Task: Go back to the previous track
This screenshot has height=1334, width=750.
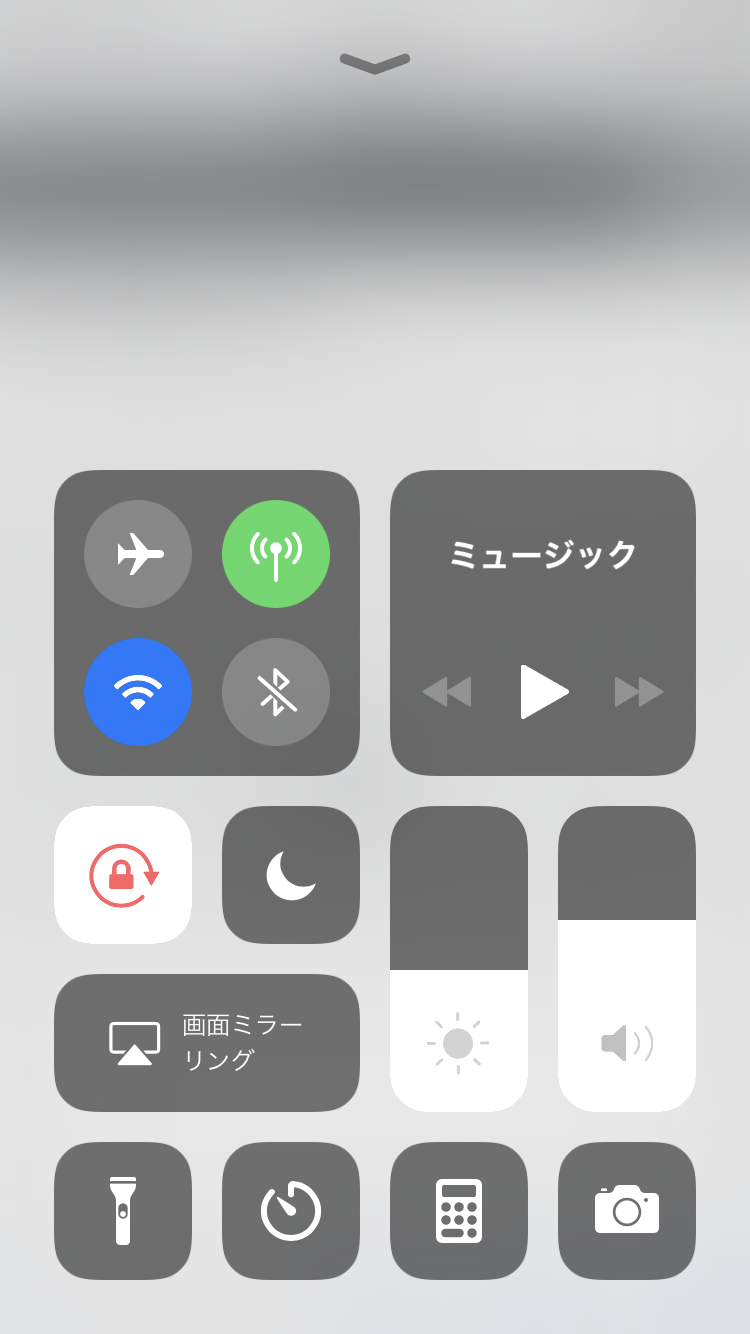Action: coord(447,691)
